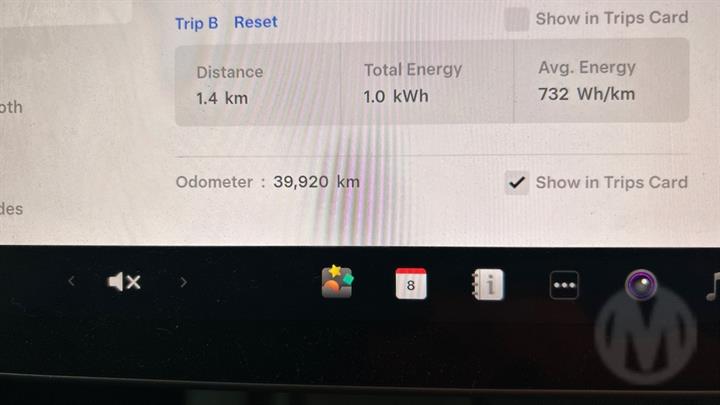
Task: Reset the Trip B counter
Action: 256,22
